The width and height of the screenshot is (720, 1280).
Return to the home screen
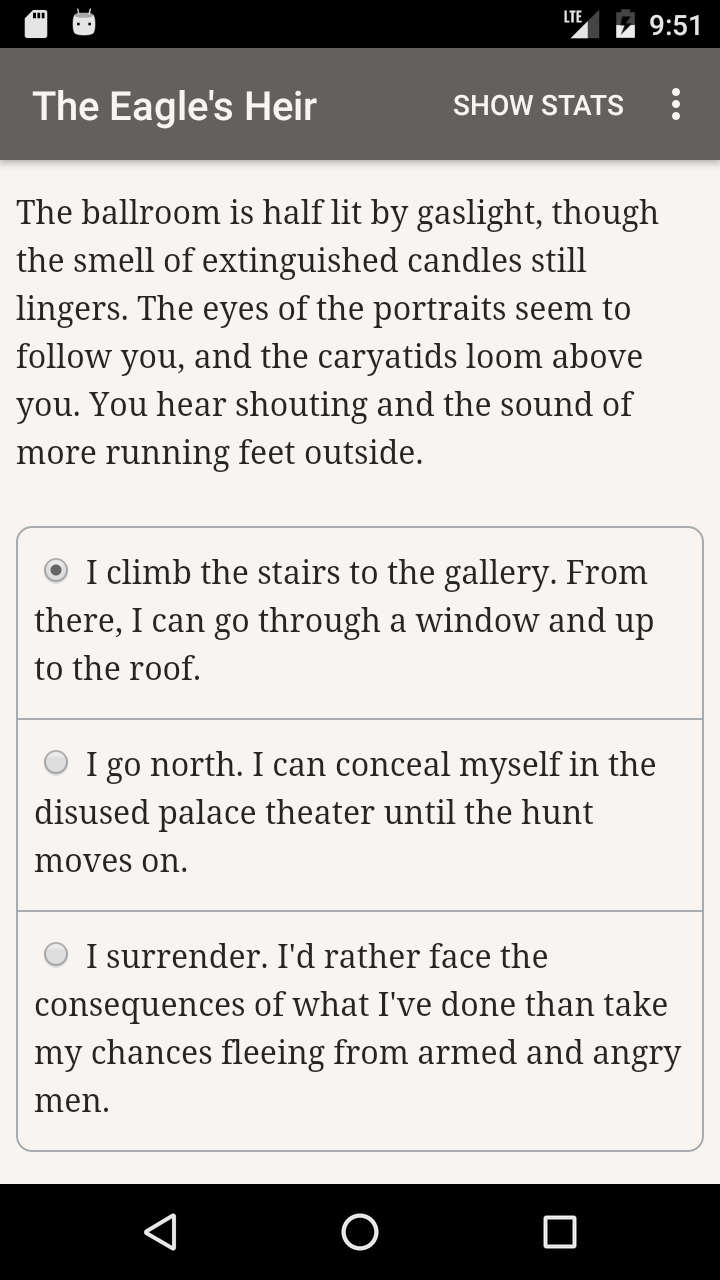click(360, 1232)
